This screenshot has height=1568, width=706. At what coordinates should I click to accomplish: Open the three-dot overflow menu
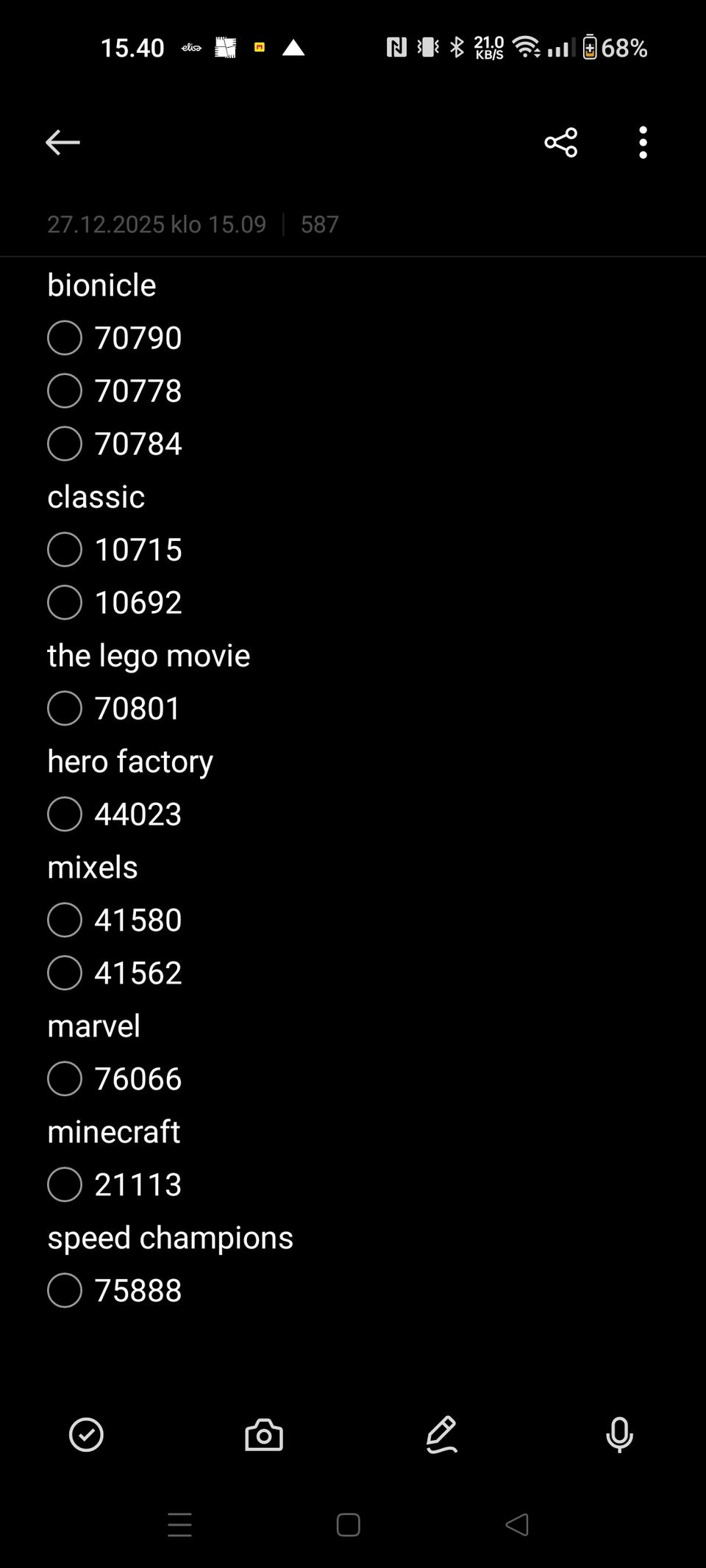click(643, 142)
